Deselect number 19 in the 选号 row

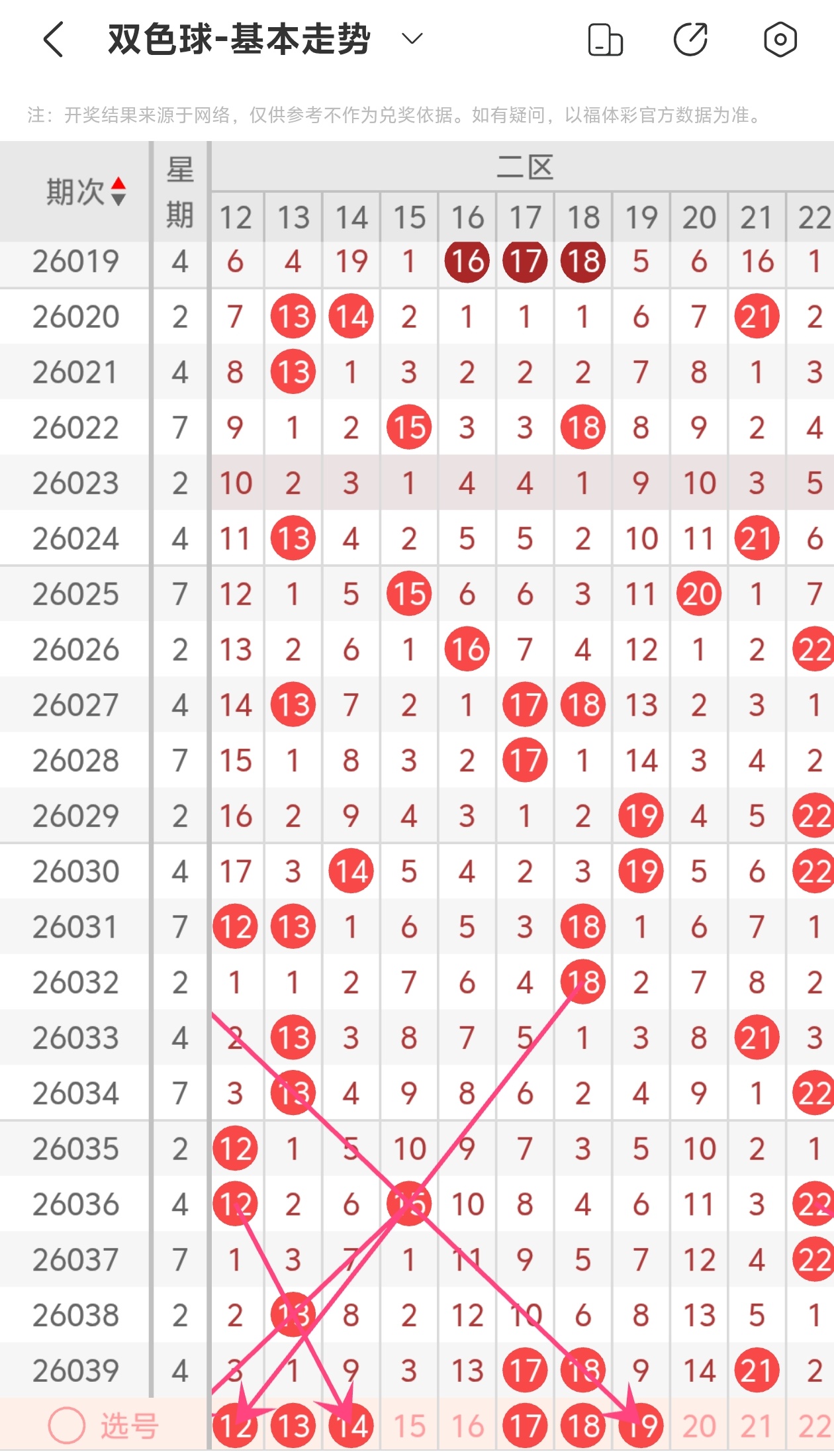coord(641,1426)
